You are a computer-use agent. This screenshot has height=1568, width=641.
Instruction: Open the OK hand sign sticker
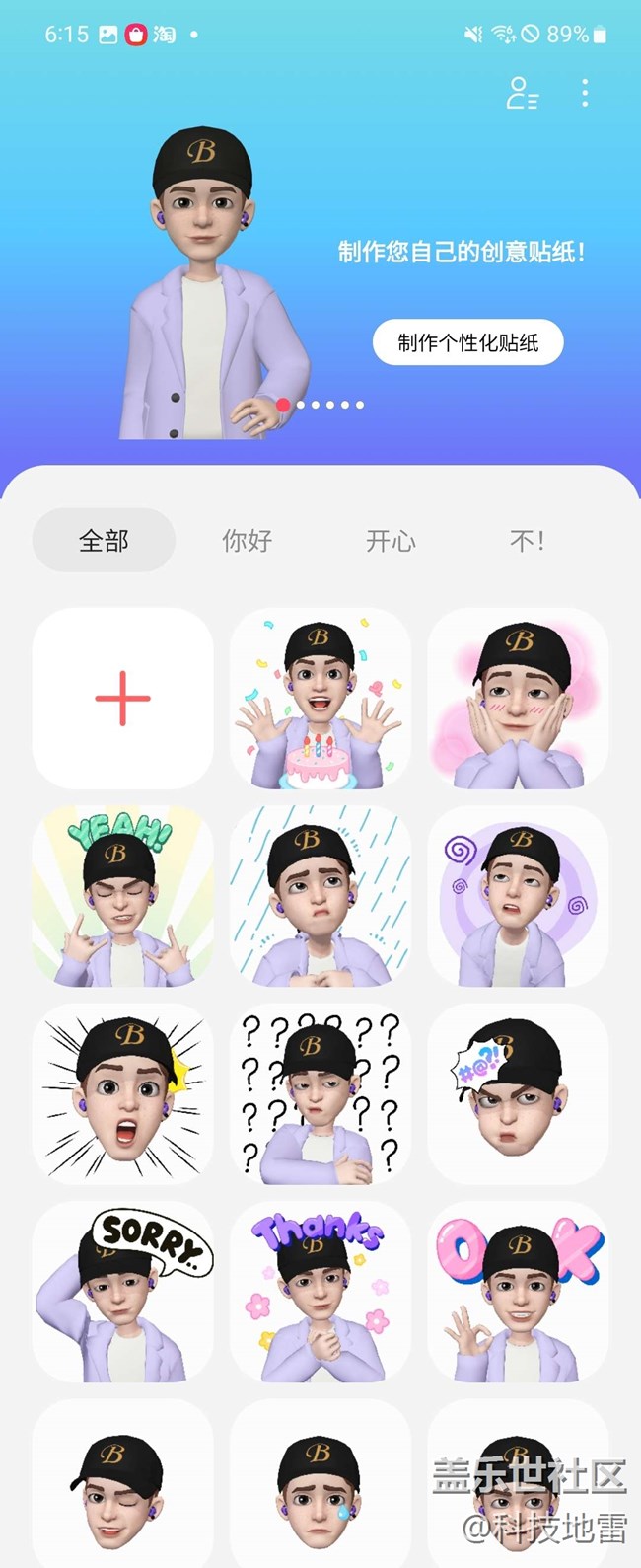(x=518, y=1291)
